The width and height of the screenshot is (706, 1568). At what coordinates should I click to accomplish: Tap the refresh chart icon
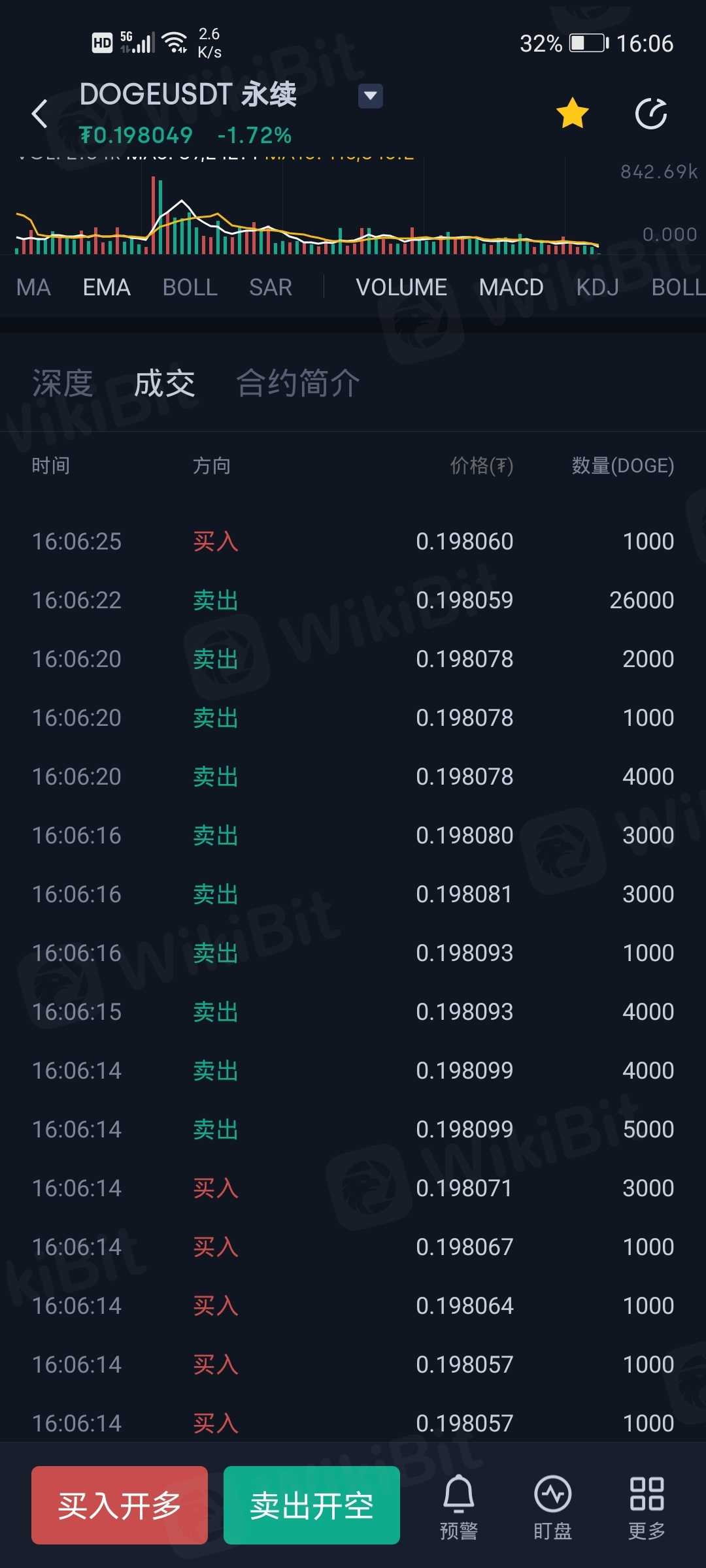pyautogui.click(x=651, y=114)
